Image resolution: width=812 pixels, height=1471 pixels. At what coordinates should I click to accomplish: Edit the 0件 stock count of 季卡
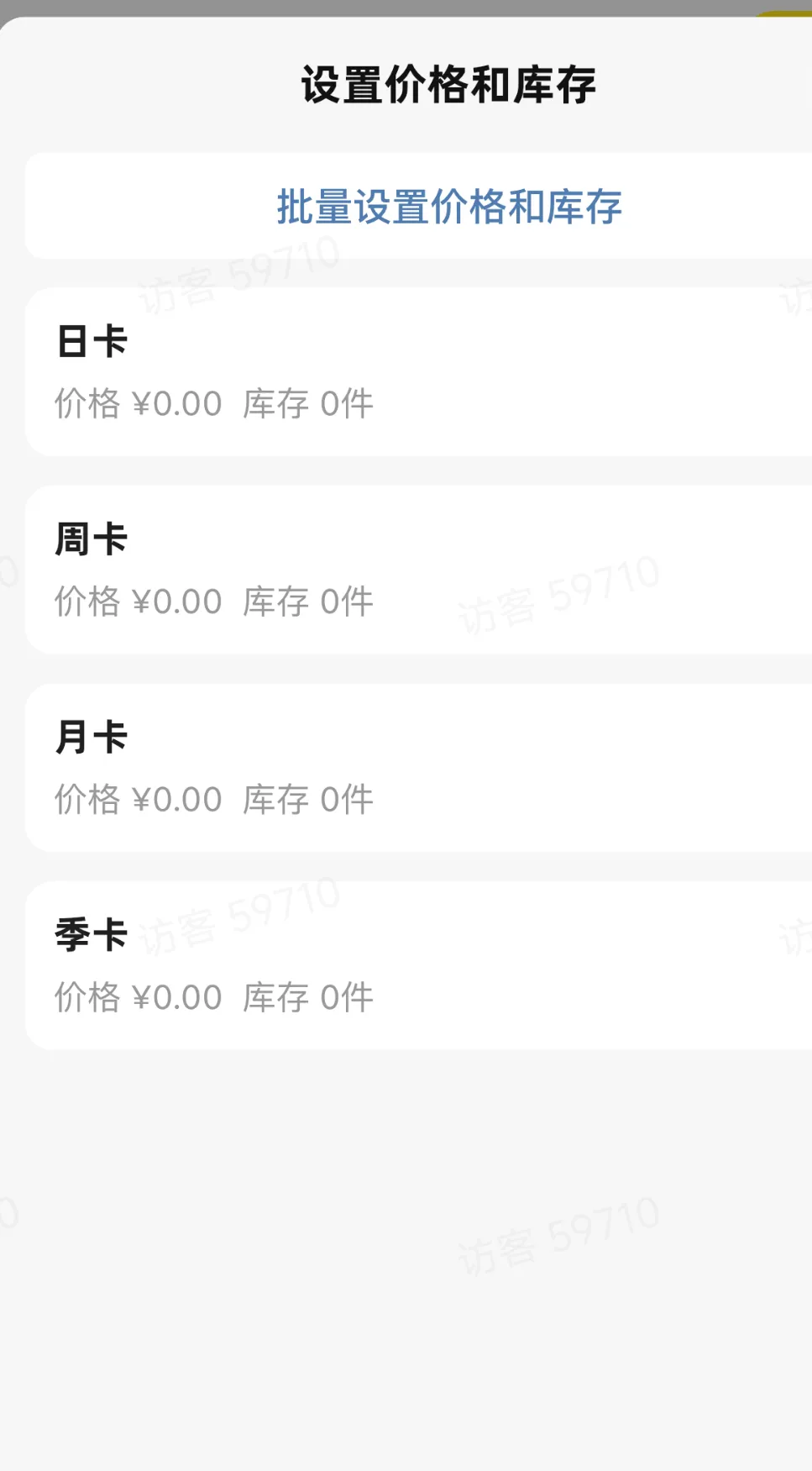click(x=307, y=997)
